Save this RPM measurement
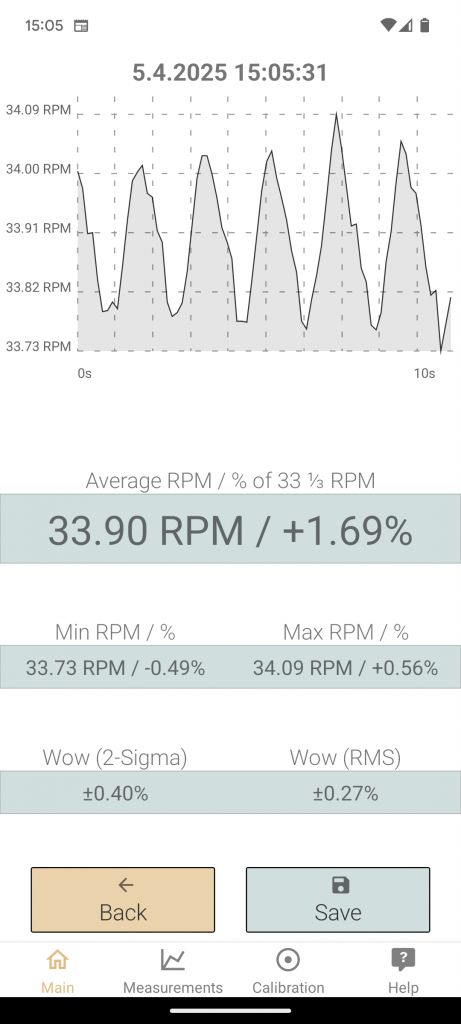Image resolution: width=461 pixels, height=1024 pixels. [338, 899]
